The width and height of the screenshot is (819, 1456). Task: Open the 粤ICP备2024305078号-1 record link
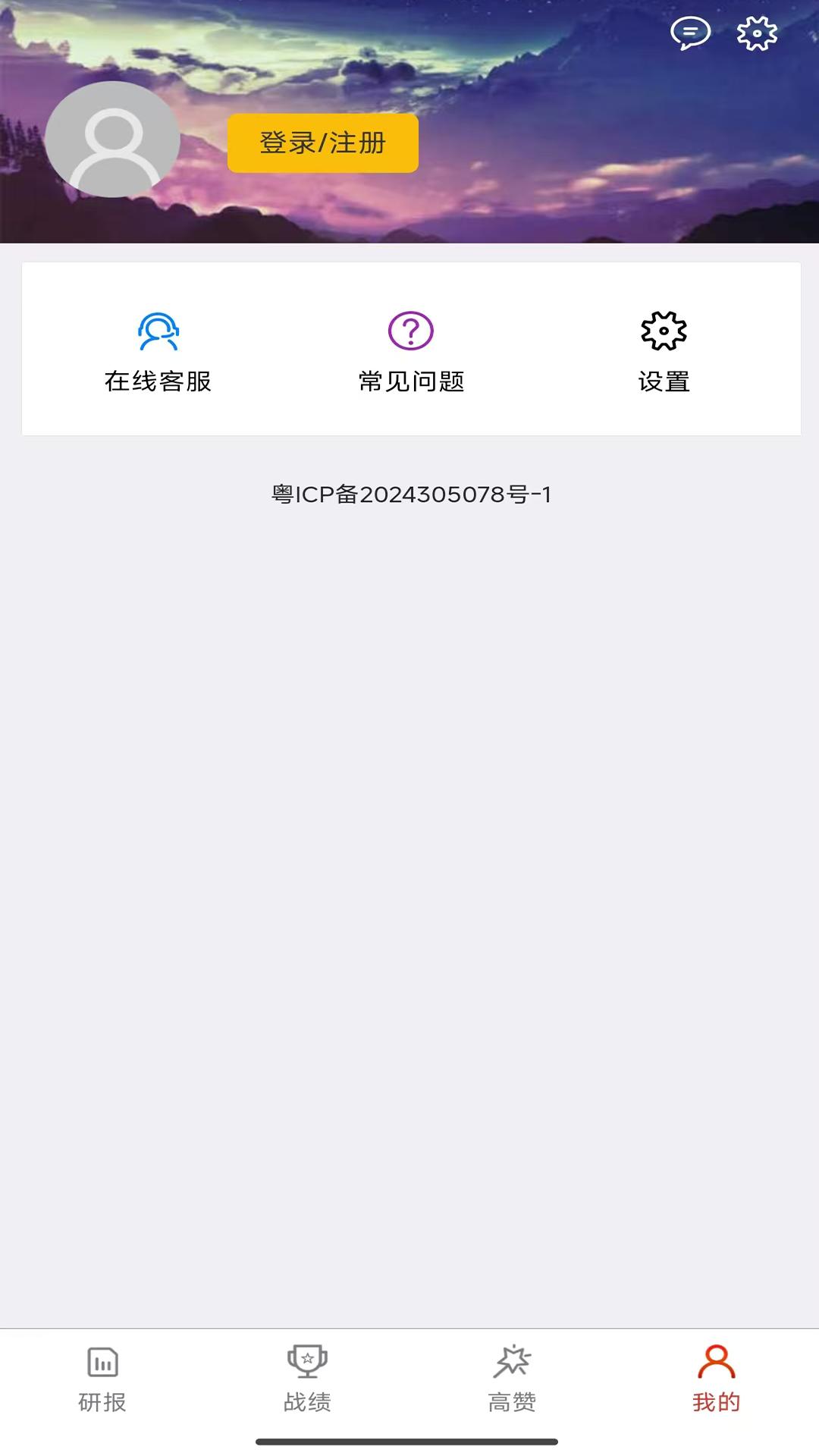pos(409,494)
